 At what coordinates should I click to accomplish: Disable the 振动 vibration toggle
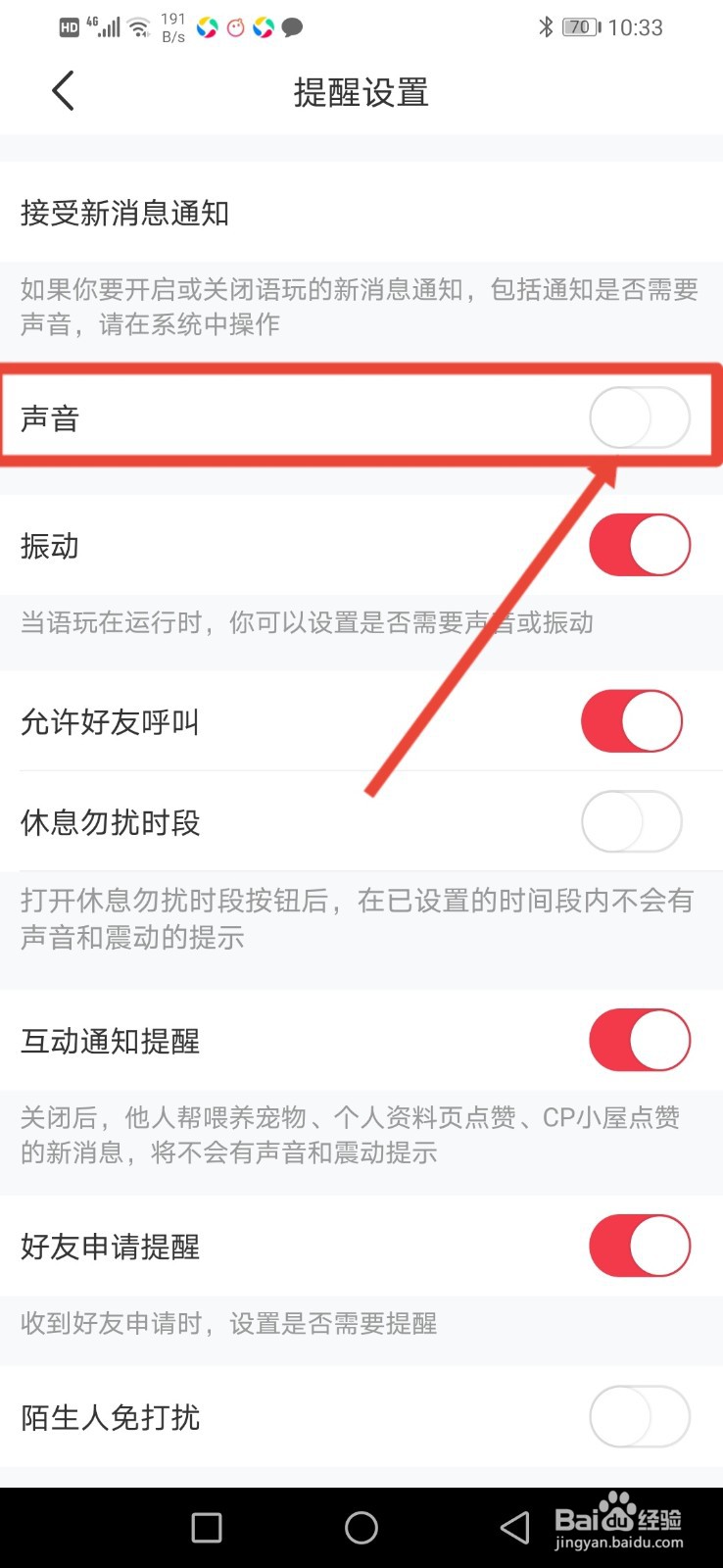point(640,545)
